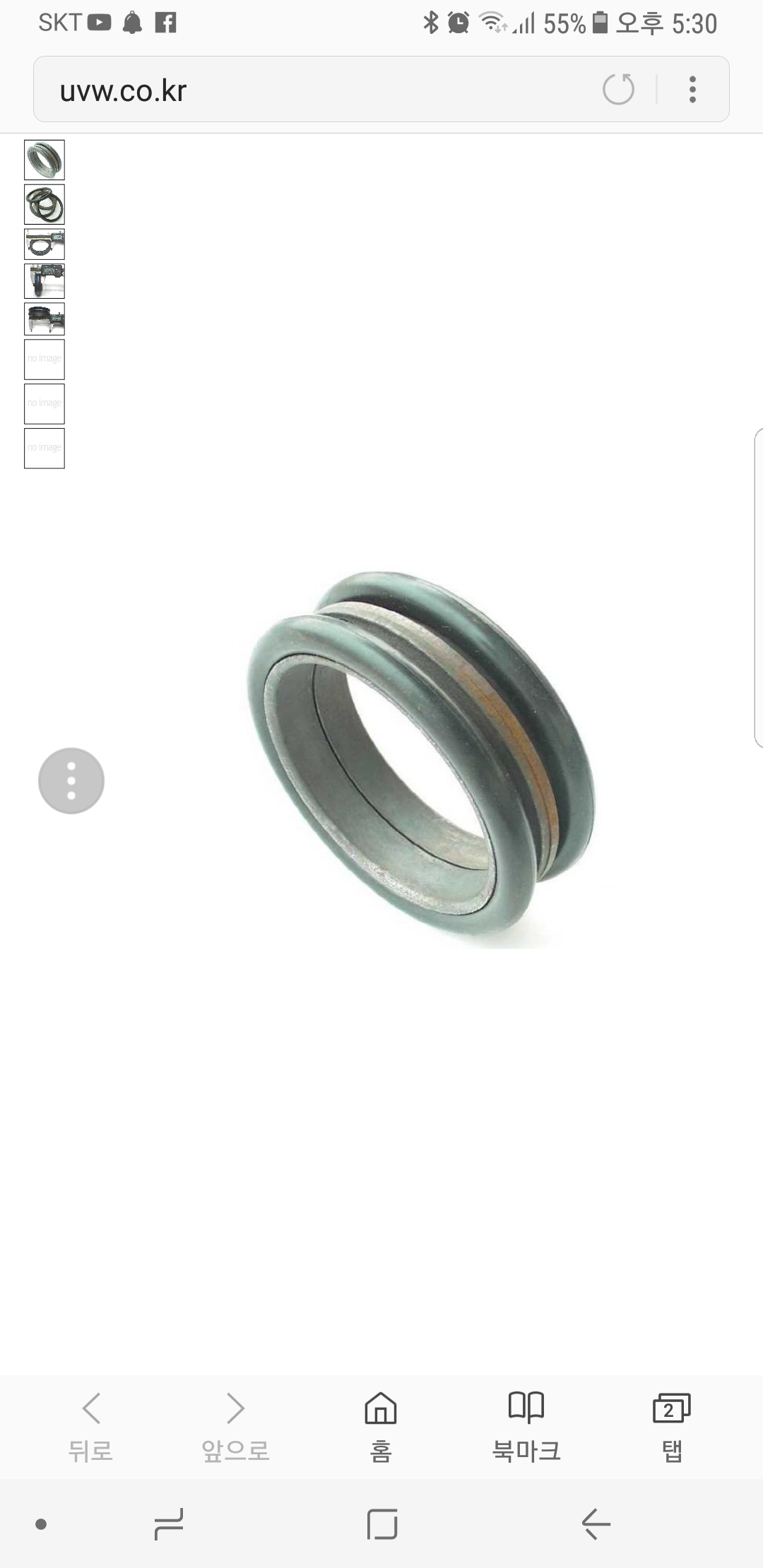Select the first ring thumbnail
The image size is (763, 1568).
[45, 160]
